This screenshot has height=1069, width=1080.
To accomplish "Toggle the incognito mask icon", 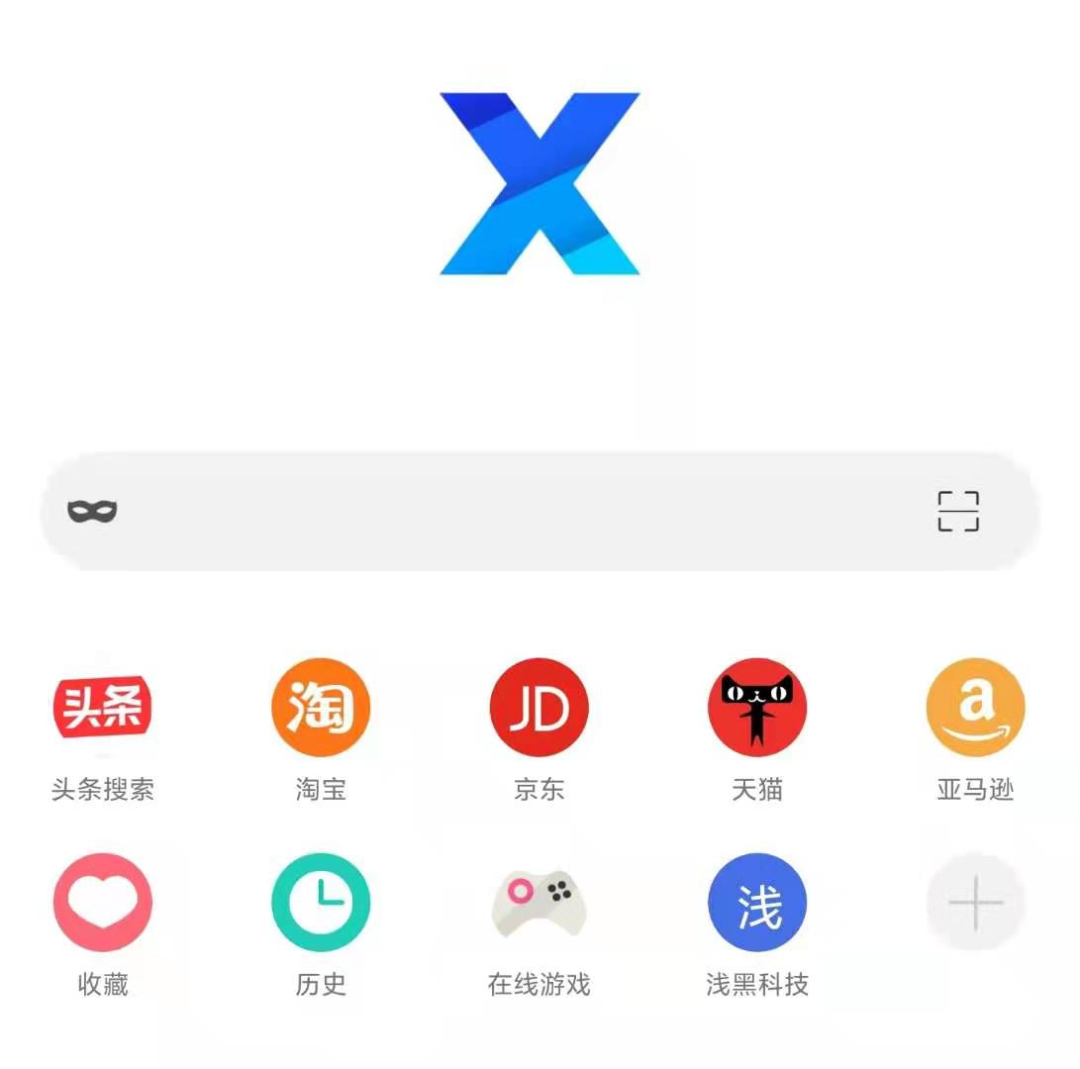I will (92, 511).
